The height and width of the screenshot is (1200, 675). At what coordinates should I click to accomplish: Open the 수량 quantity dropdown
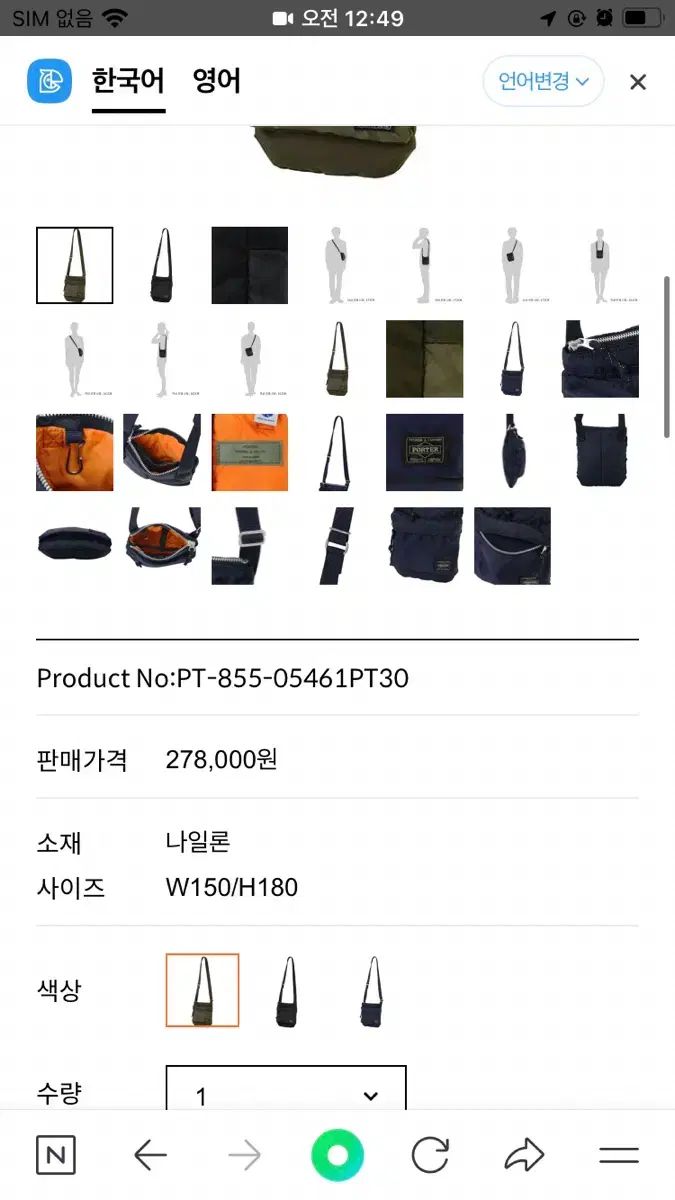point(286,1094)
